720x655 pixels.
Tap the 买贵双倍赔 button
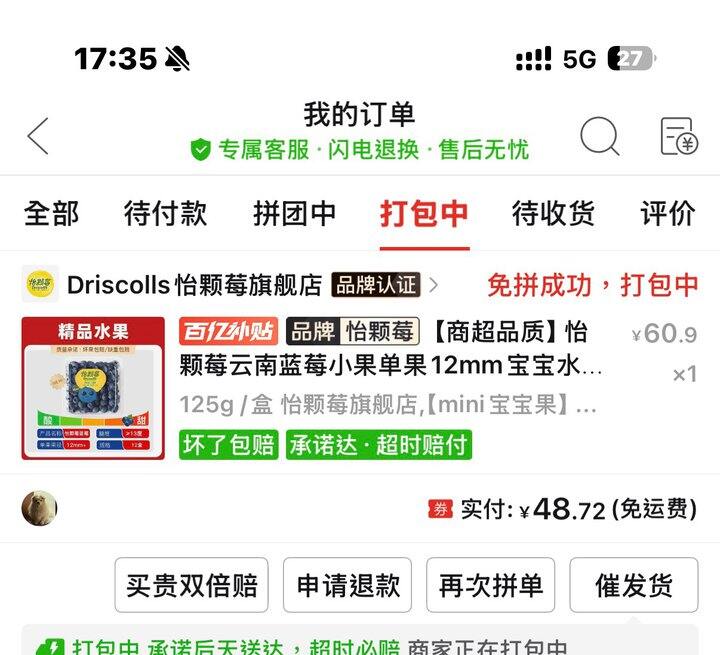[x=191, y=585]
